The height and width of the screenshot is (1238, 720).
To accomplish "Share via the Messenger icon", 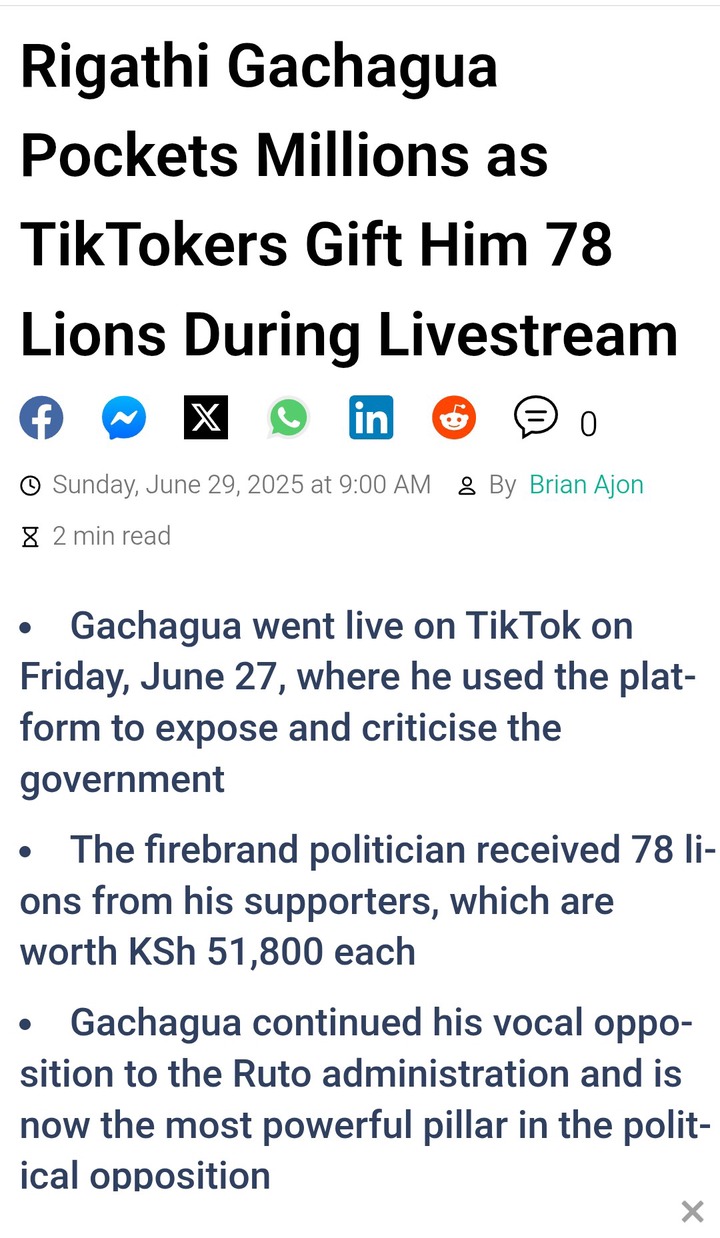I will point(124,418).
